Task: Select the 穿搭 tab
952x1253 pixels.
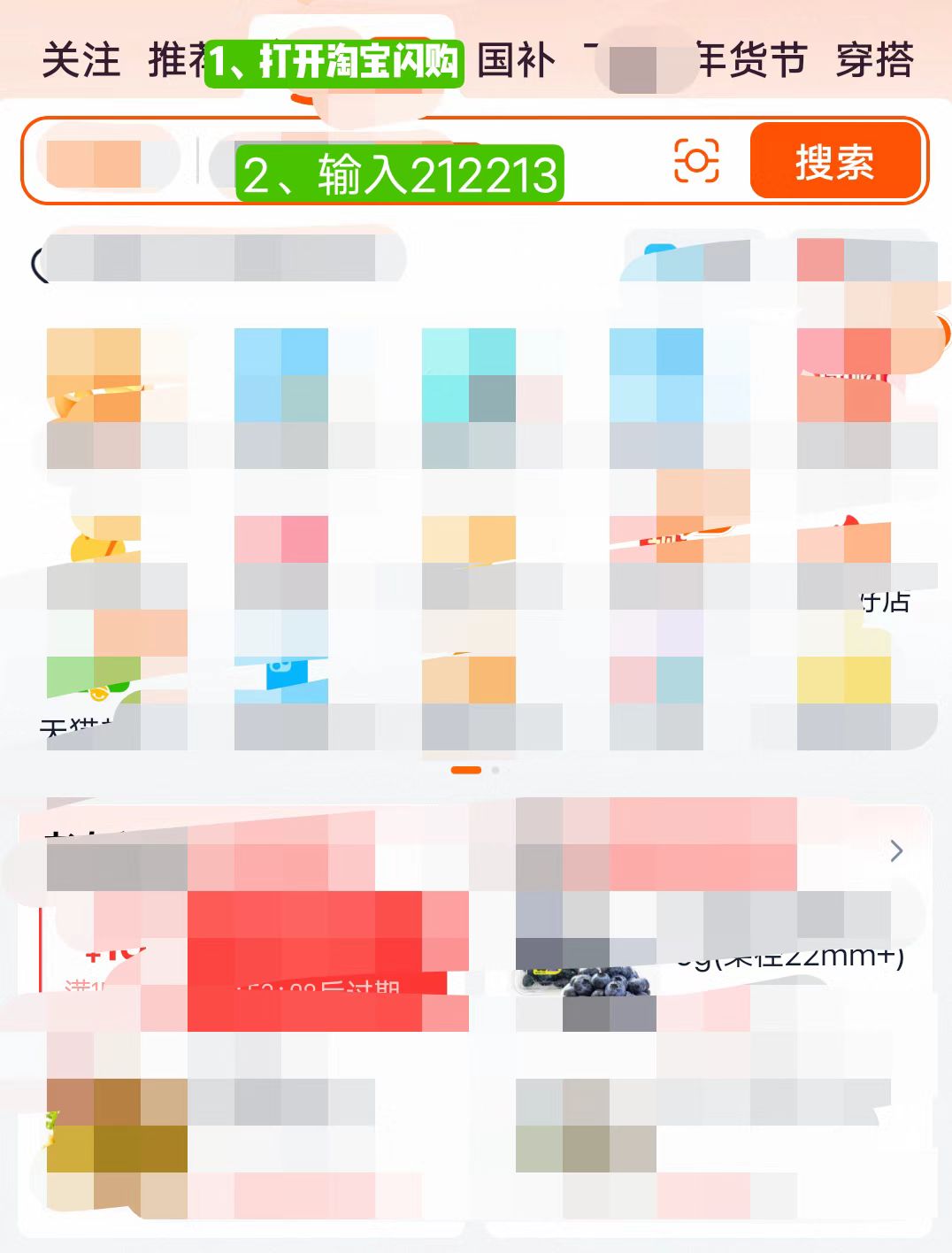Action: tap(874, 60)
